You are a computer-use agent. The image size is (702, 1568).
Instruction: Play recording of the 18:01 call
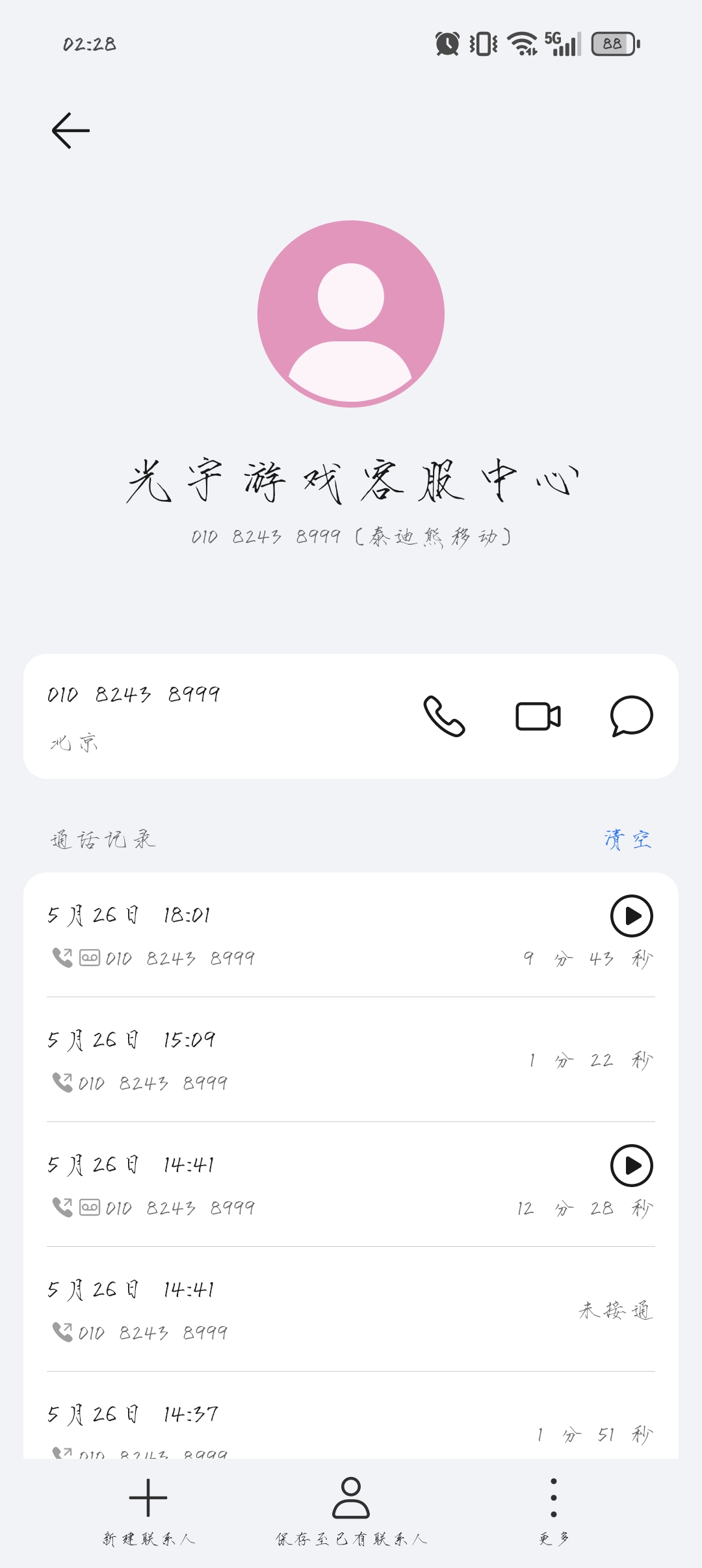tap(631, 916)
